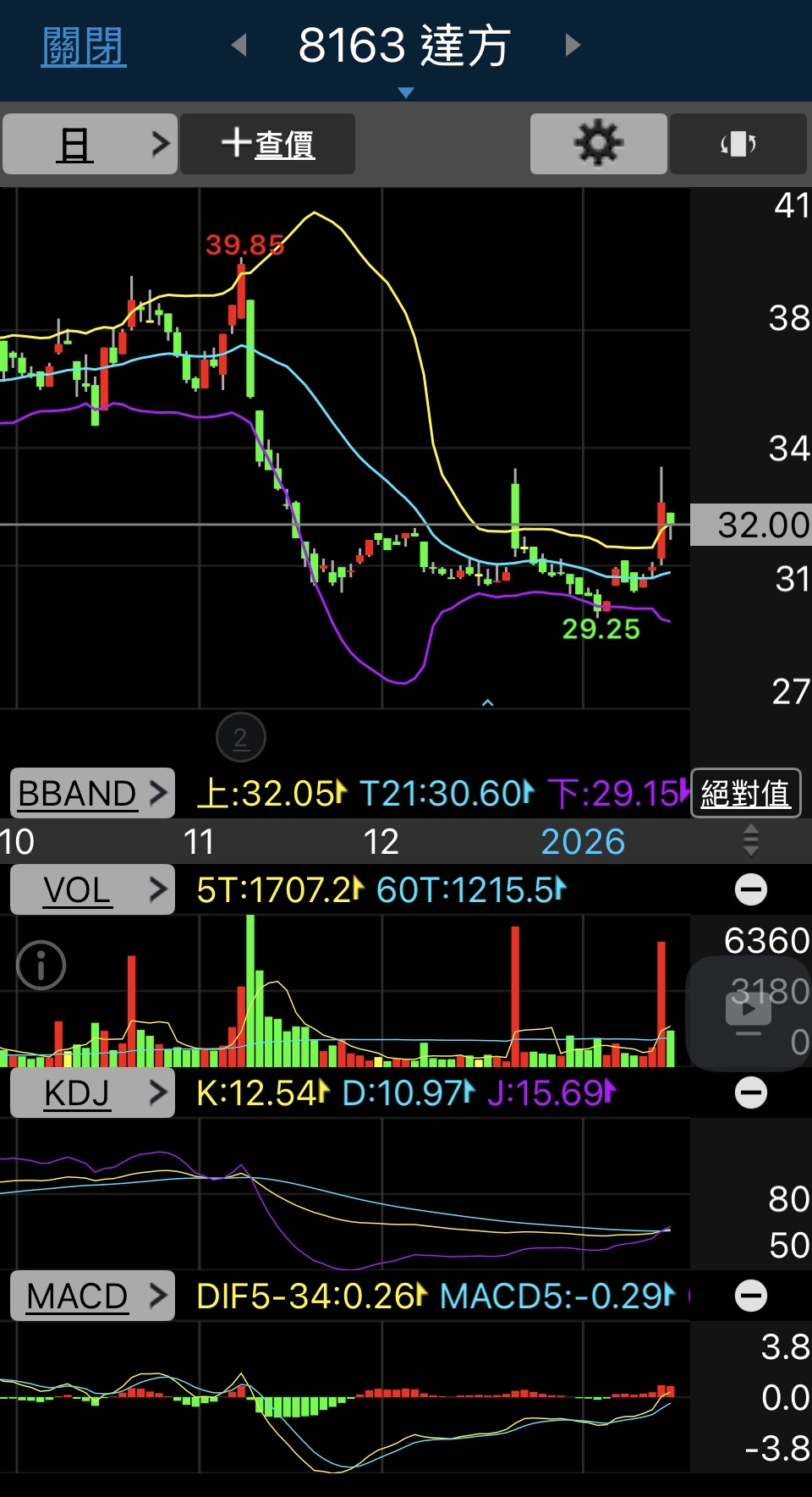Collapse the KDJ panel with minus icon

coord(752,1092)
